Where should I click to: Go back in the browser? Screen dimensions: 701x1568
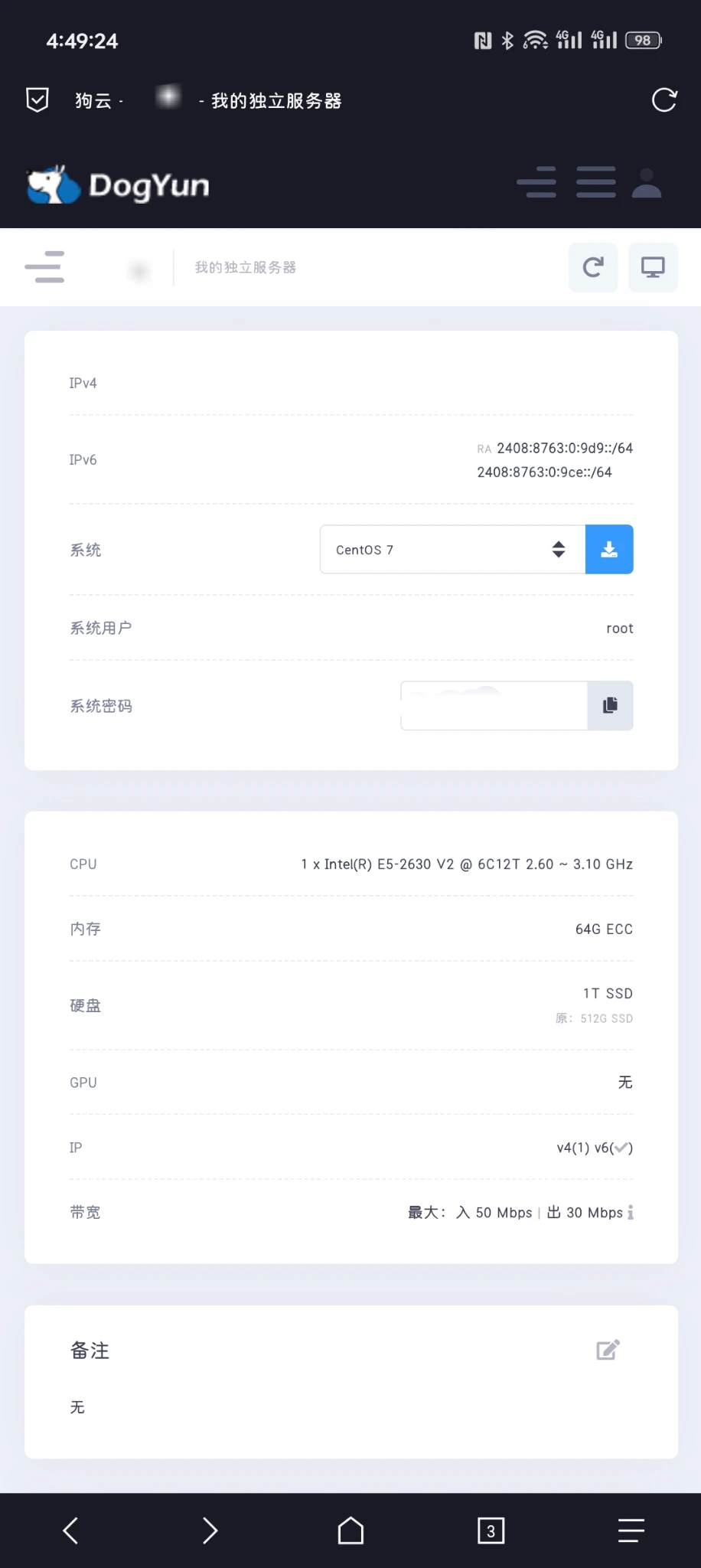coord(70,1530)
